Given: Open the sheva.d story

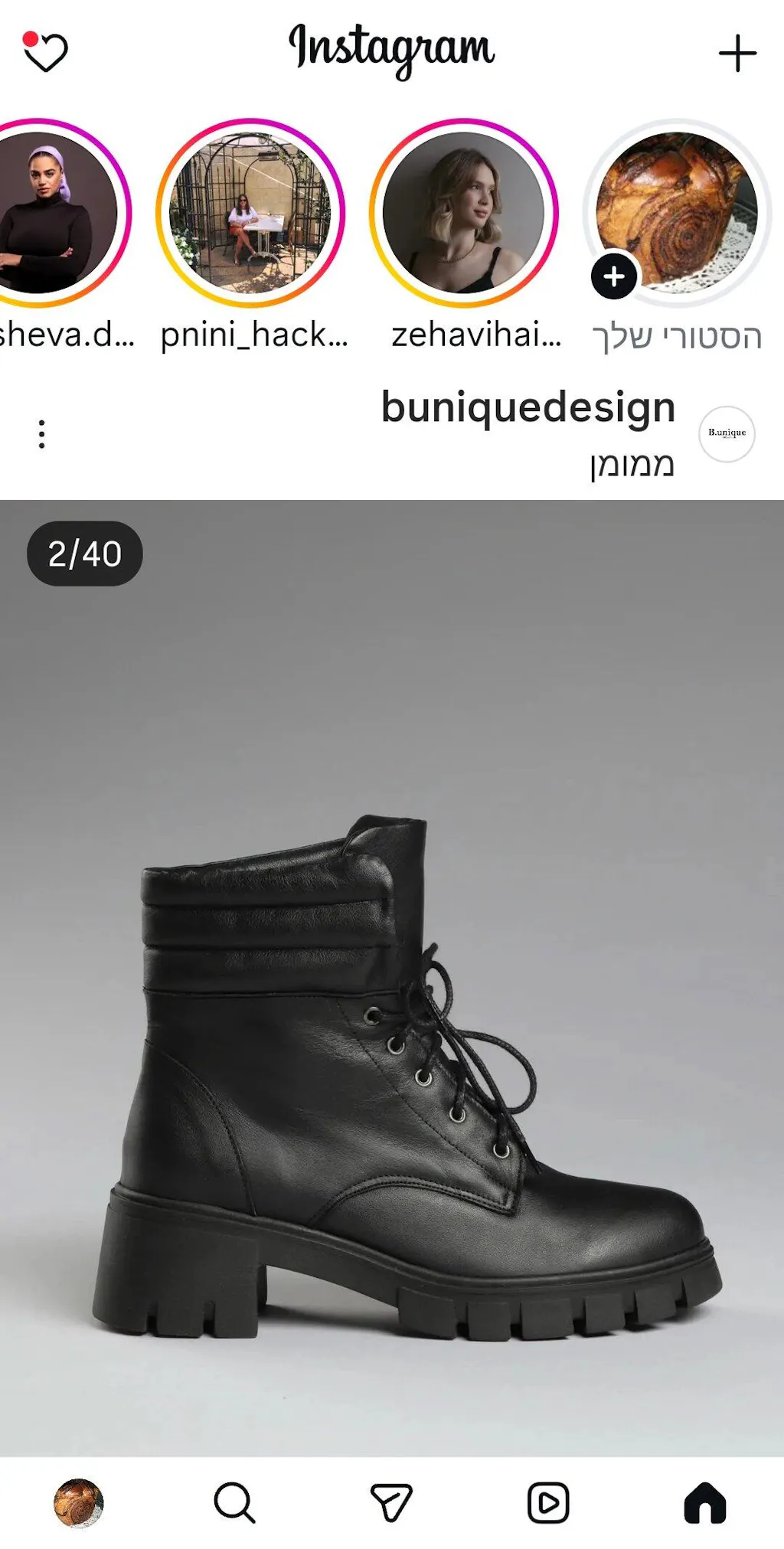Looking at the screenshot, I should tap(58, 213).
